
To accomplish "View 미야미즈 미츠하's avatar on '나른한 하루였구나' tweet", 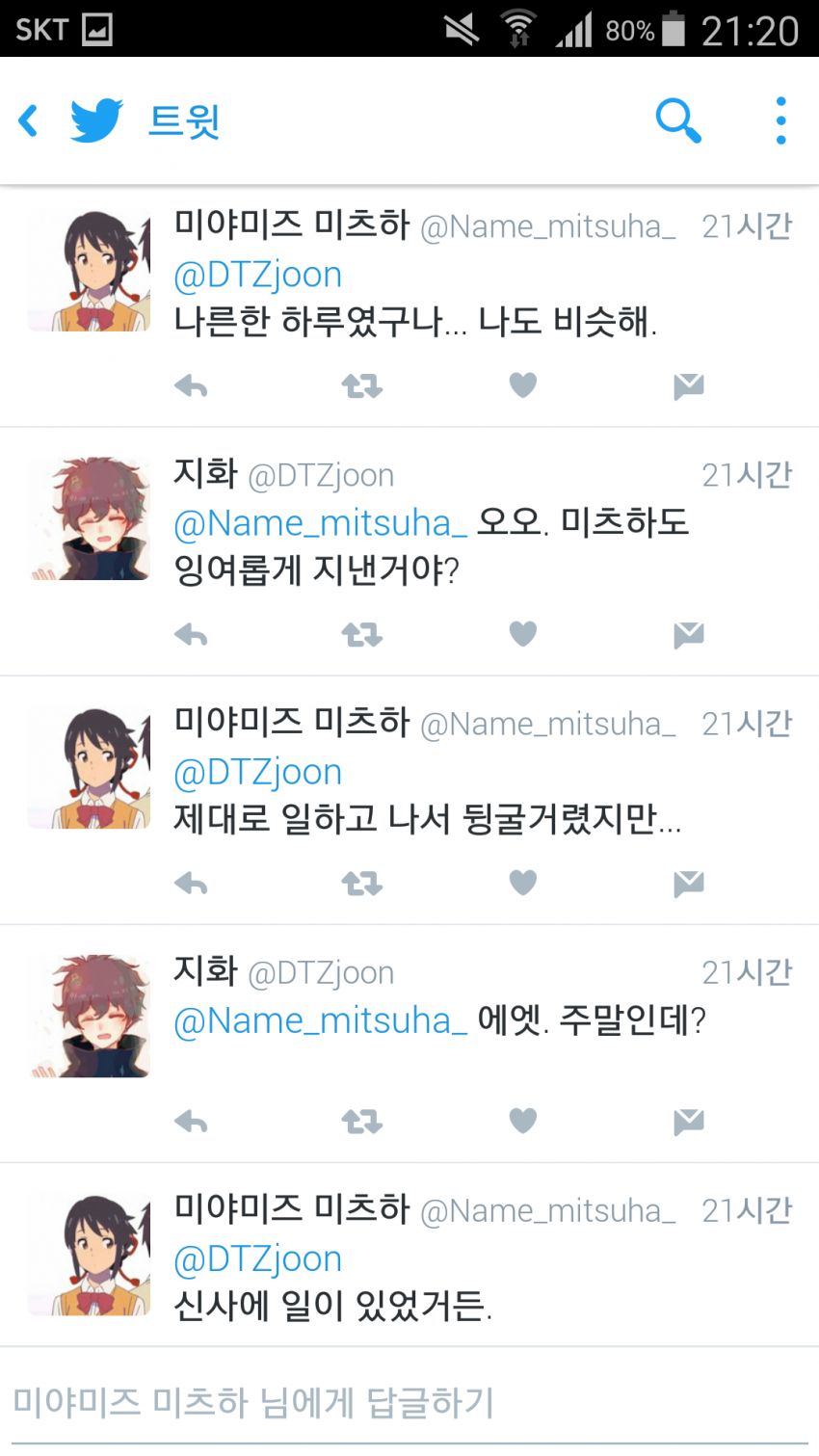I will (x=90, y=271).
